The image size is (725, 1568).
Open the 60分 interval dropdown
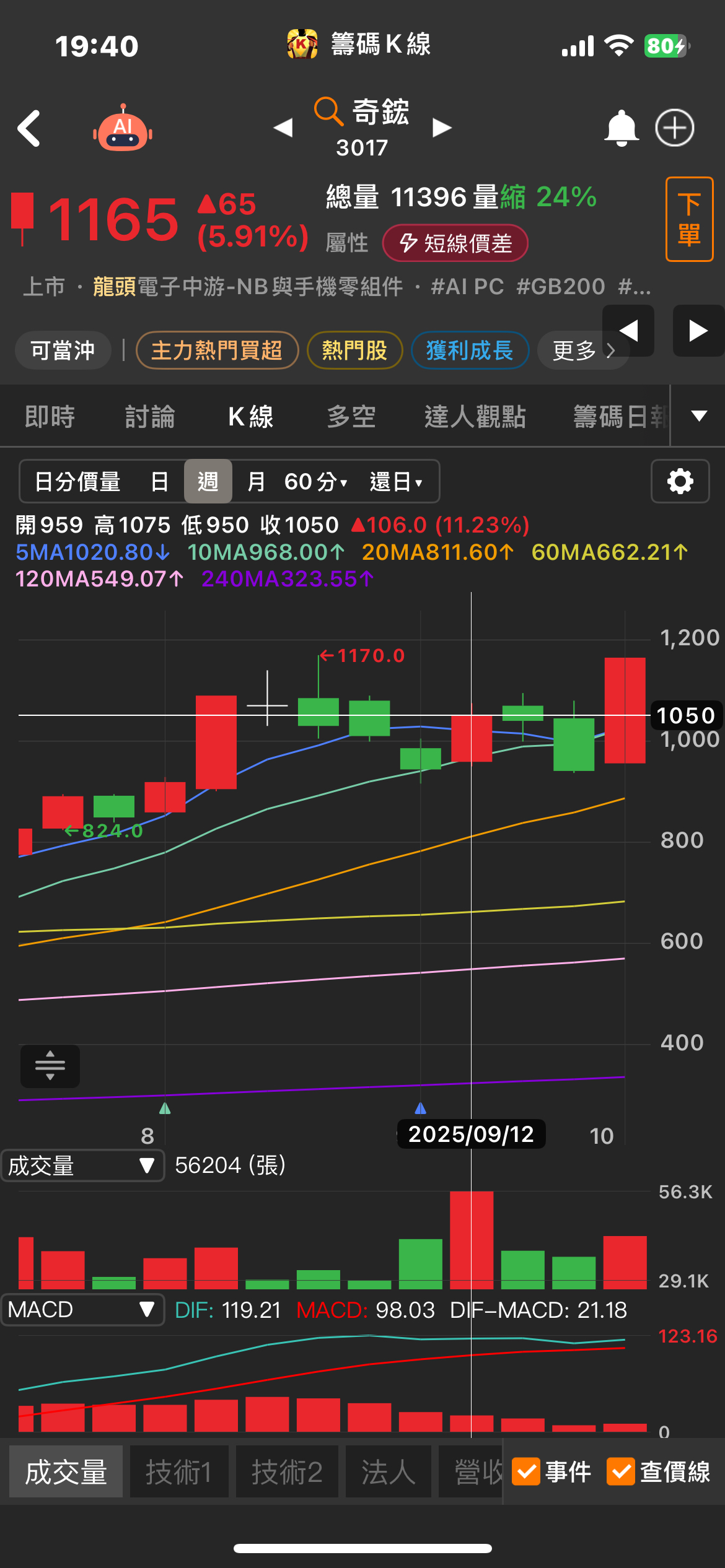315,481
